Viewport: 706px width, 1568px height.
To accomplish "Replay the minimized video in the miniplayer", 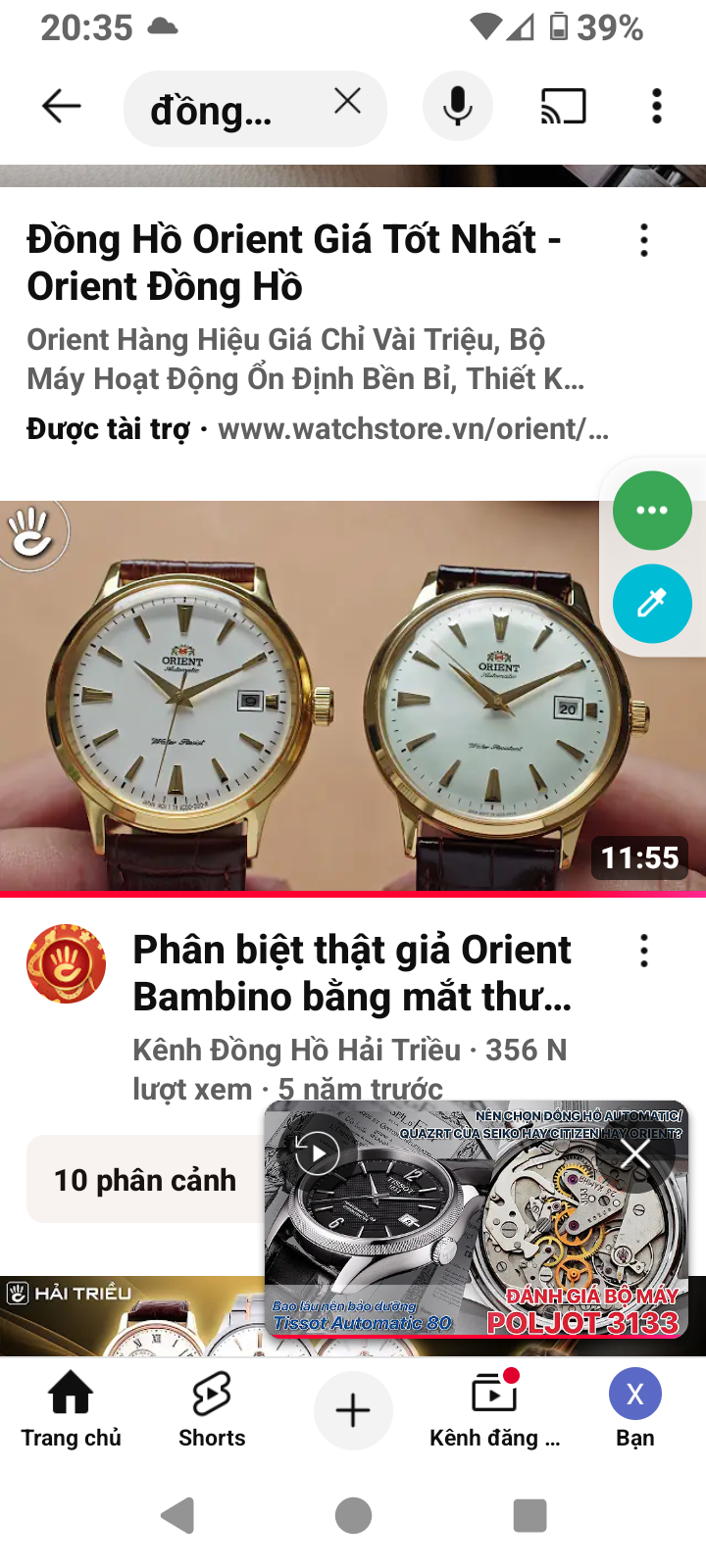I will 316,1152.
